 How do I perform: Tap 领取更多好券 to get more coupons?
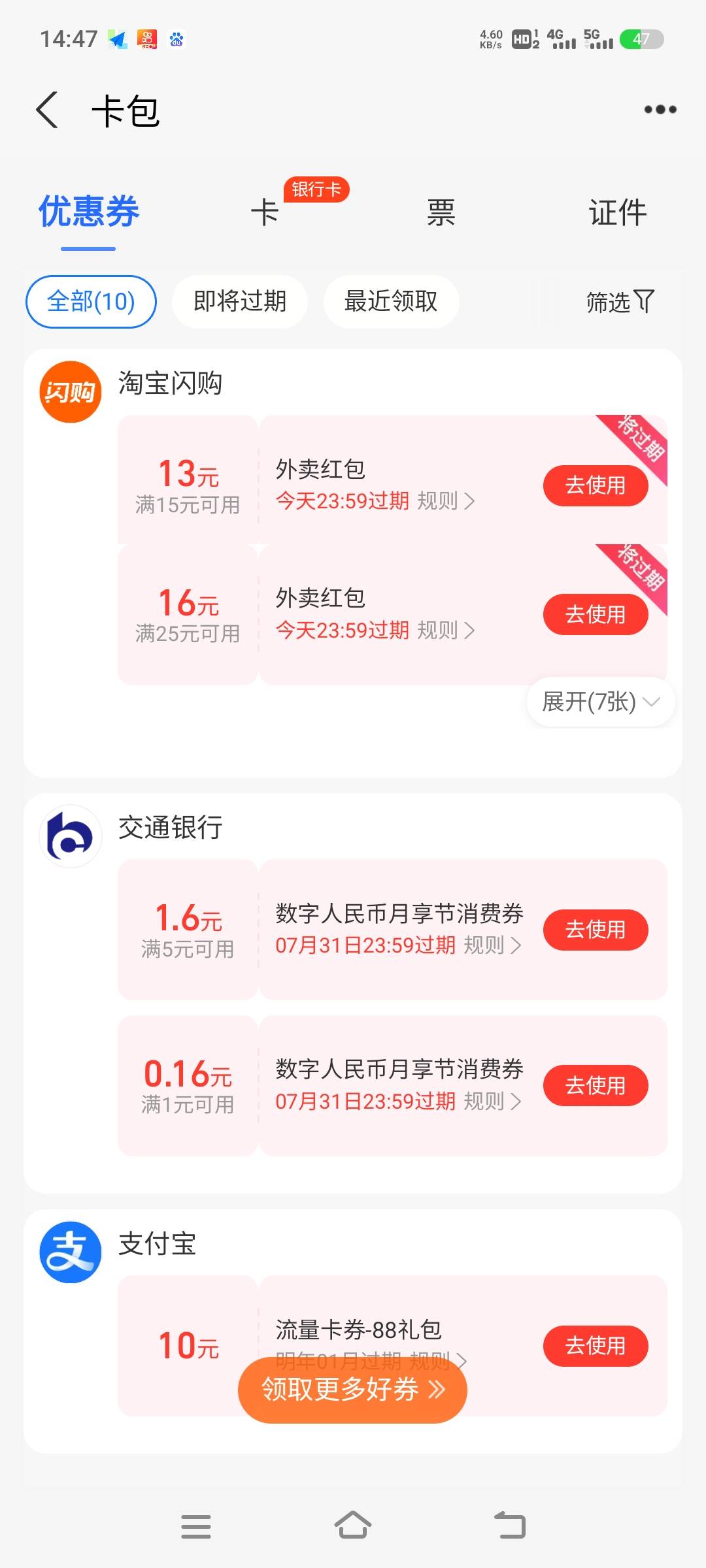click(x=352, y=1390)
